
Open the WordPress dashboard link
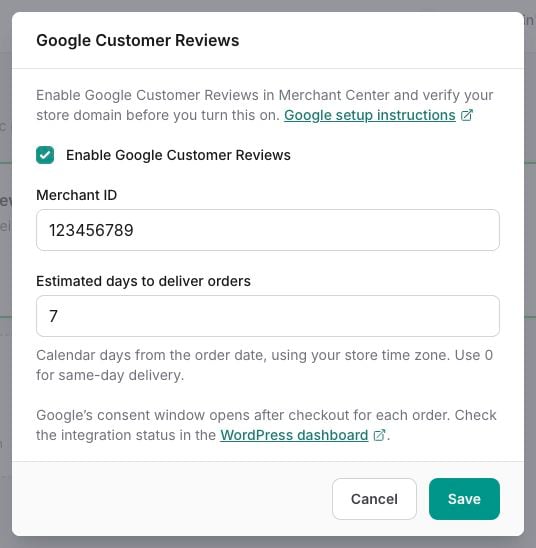[x=303, y=435]
